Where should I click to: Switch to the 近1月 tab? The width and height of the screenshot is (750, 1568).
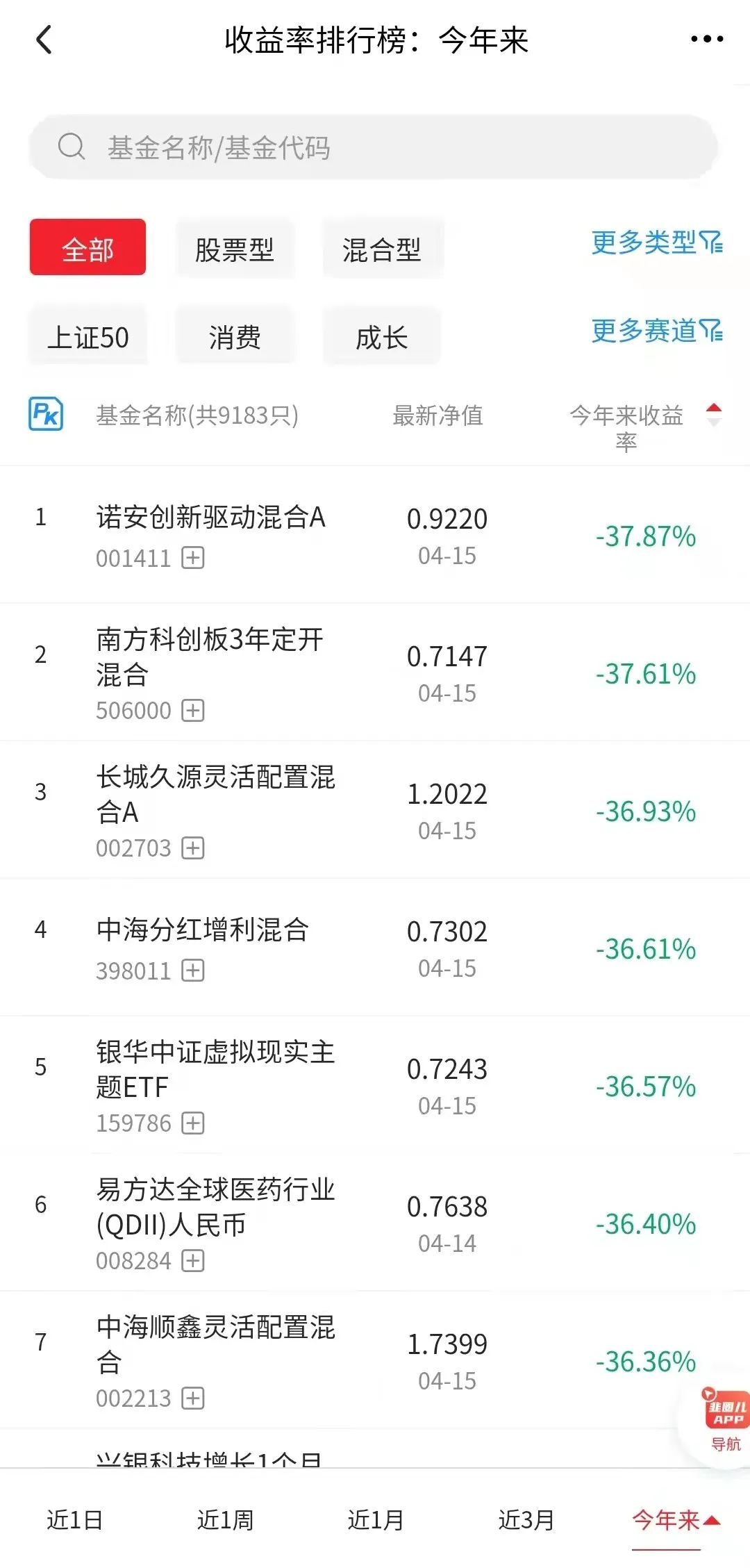376,1521
